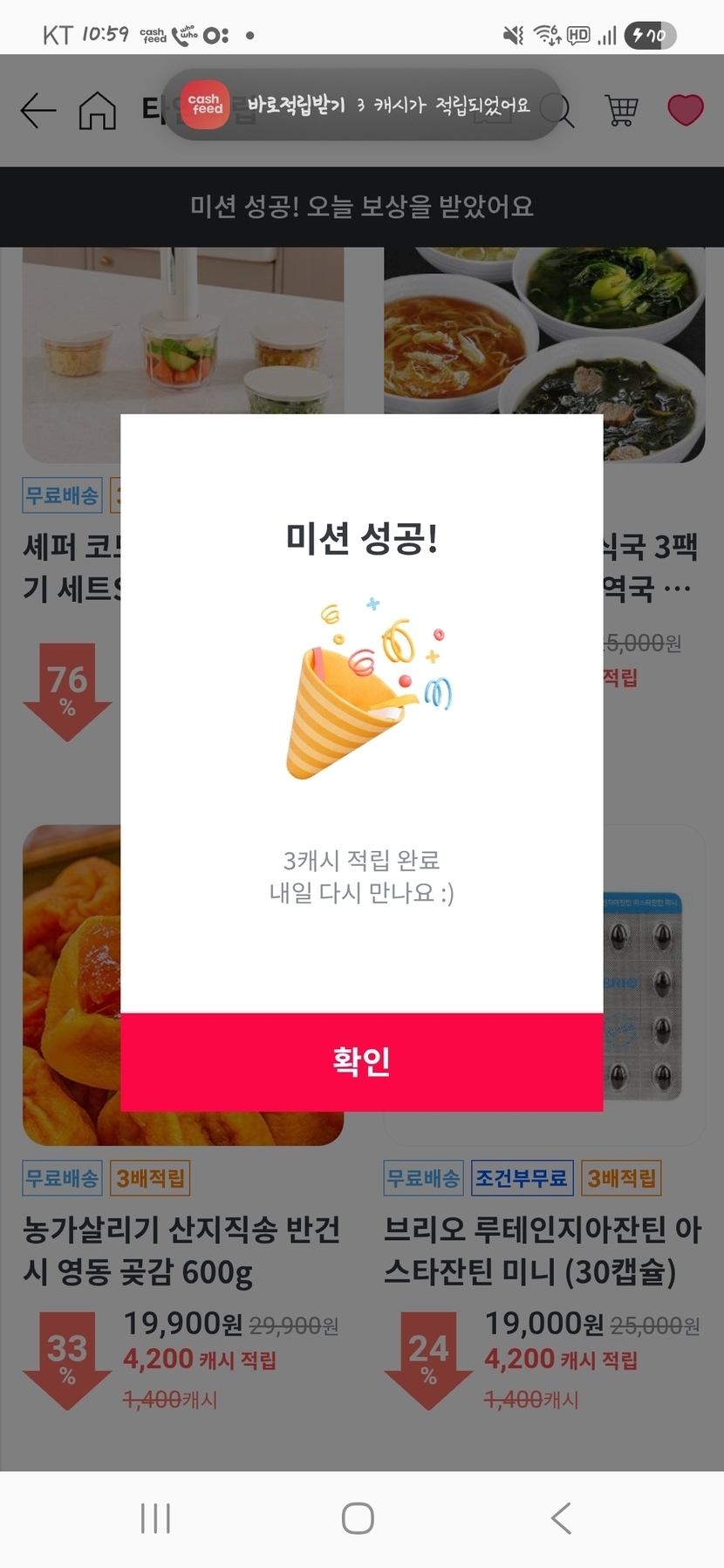This screenshot has width=724, height=1568.
Task: Tap the system recent apps button
Action: coord(155,1518)
